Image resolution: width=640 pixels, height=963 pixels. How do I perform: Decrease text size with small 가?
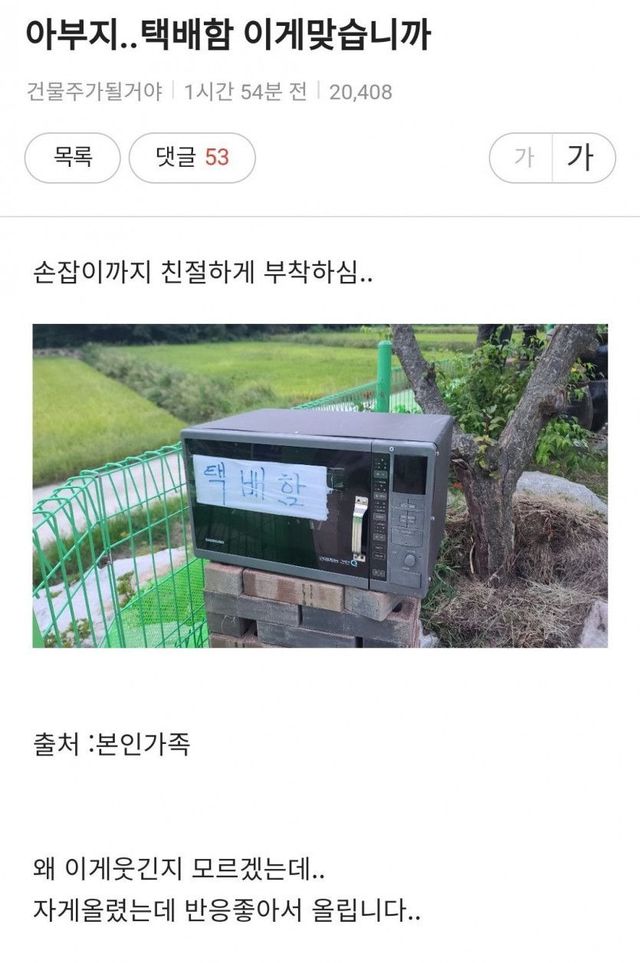tap(522, 158)
